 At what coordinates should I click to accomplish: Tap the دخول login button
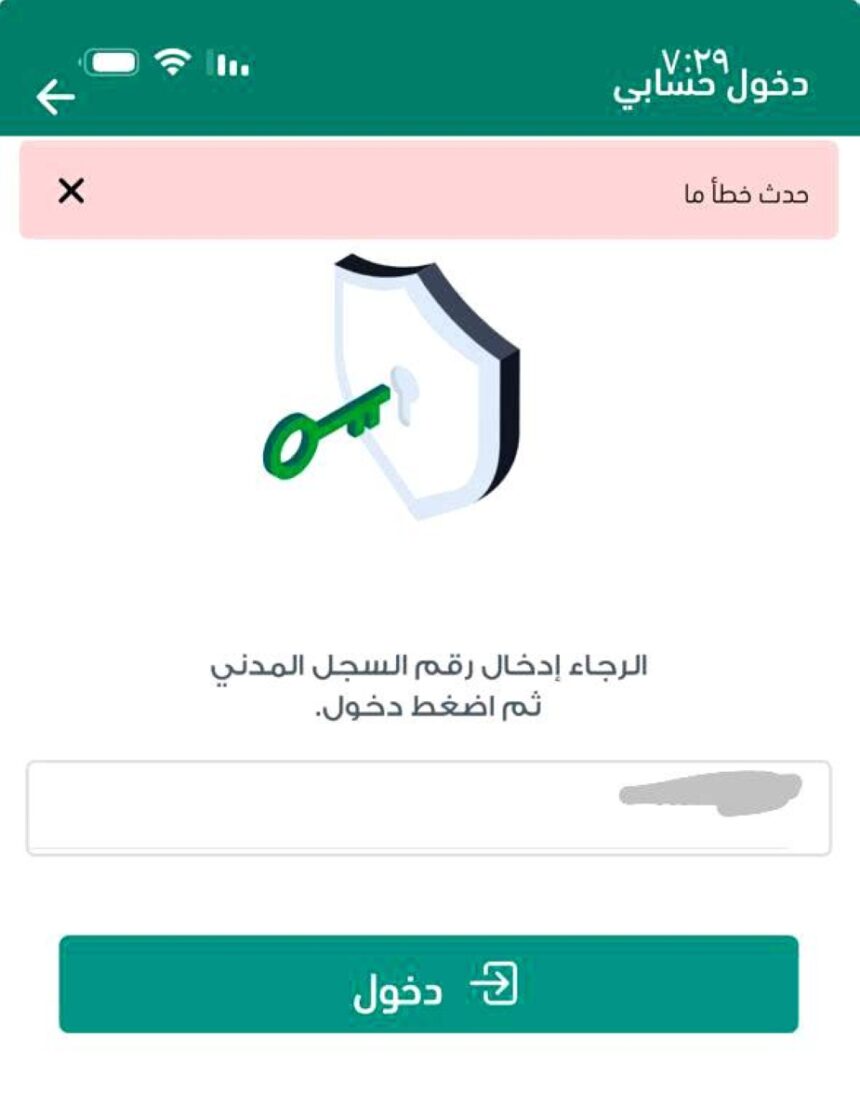click(428, 984)
